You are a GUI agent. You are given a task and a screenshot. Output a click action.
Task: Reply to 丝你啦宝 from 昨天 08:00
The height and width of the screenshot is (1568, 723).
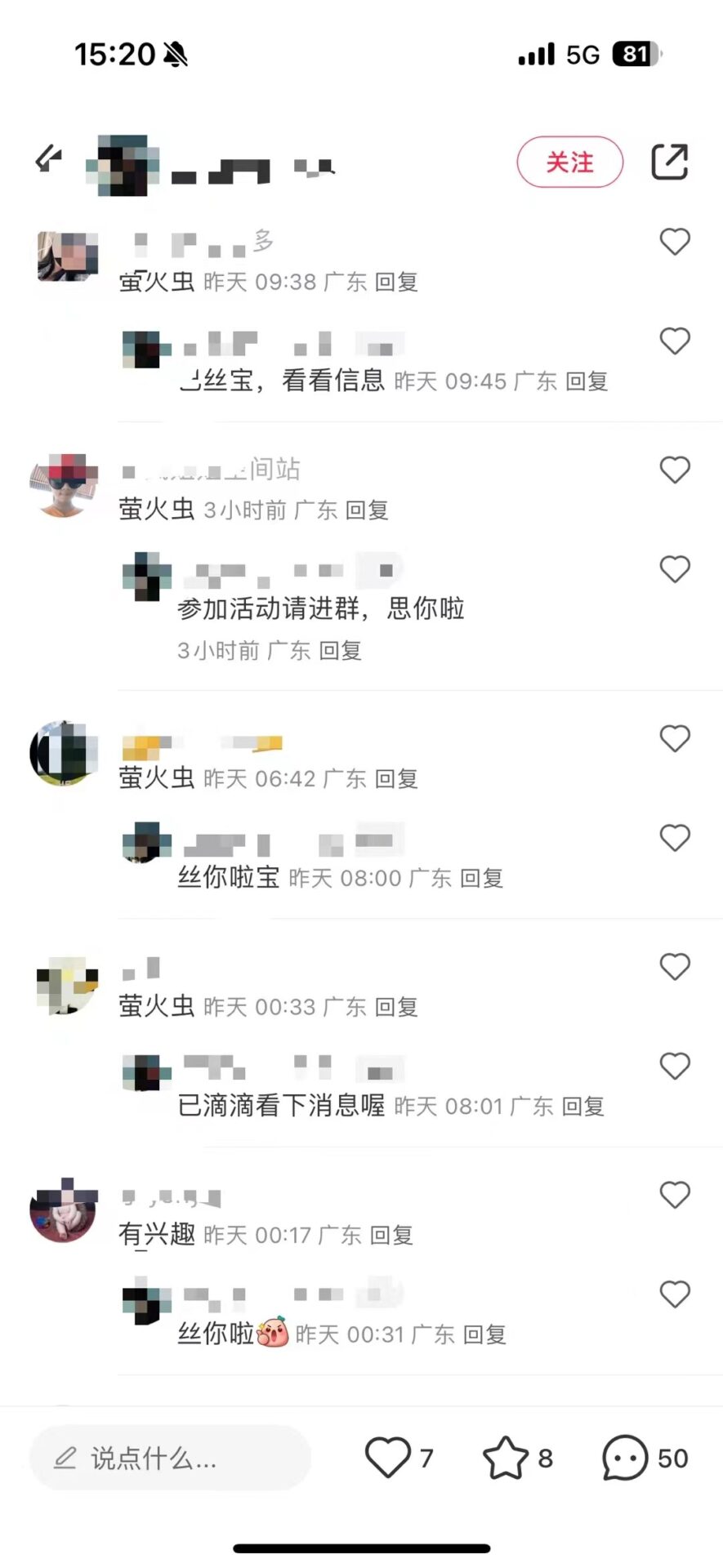pyautogui.click(x=481, y=879)
